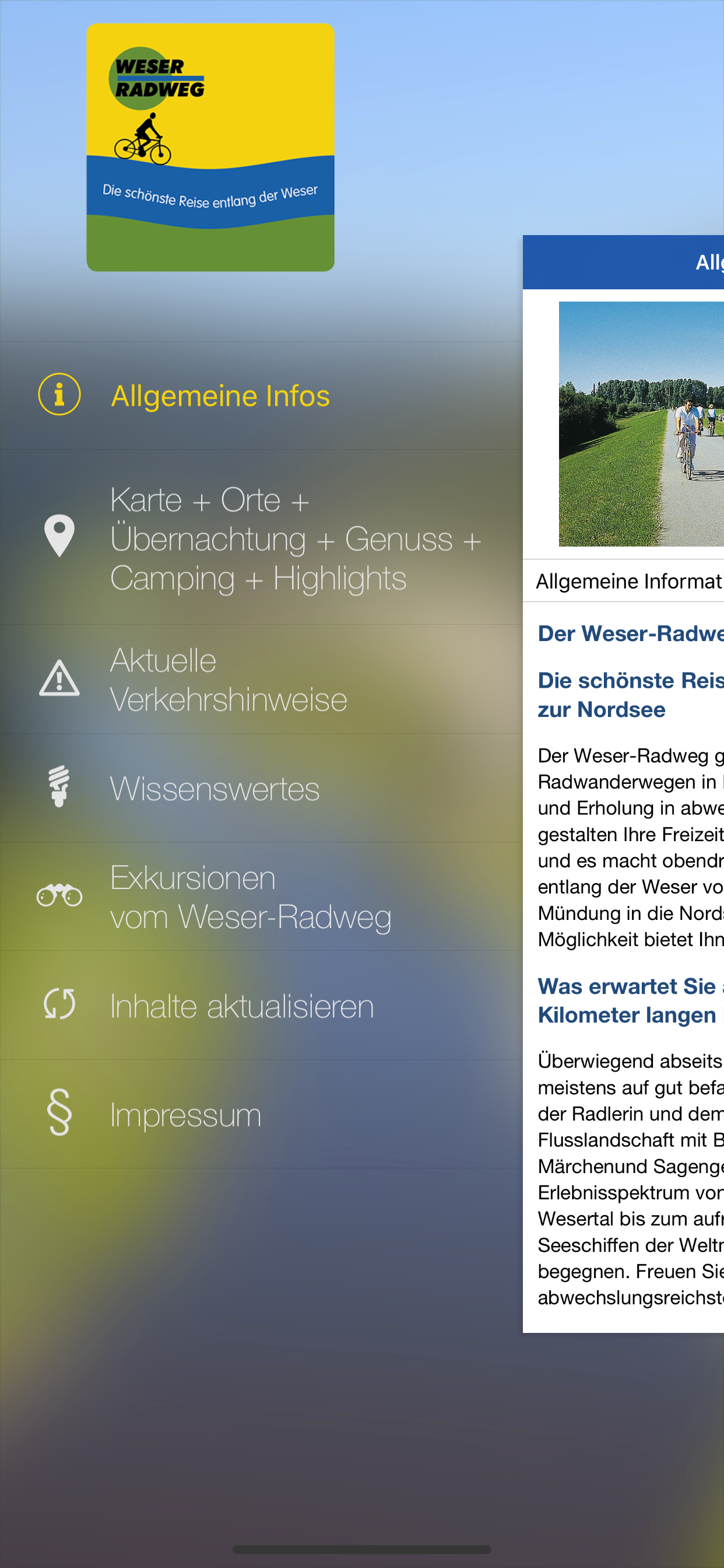
Task: Open Exkursionen vom Weser-Radweg
Action: pos(251,895)
